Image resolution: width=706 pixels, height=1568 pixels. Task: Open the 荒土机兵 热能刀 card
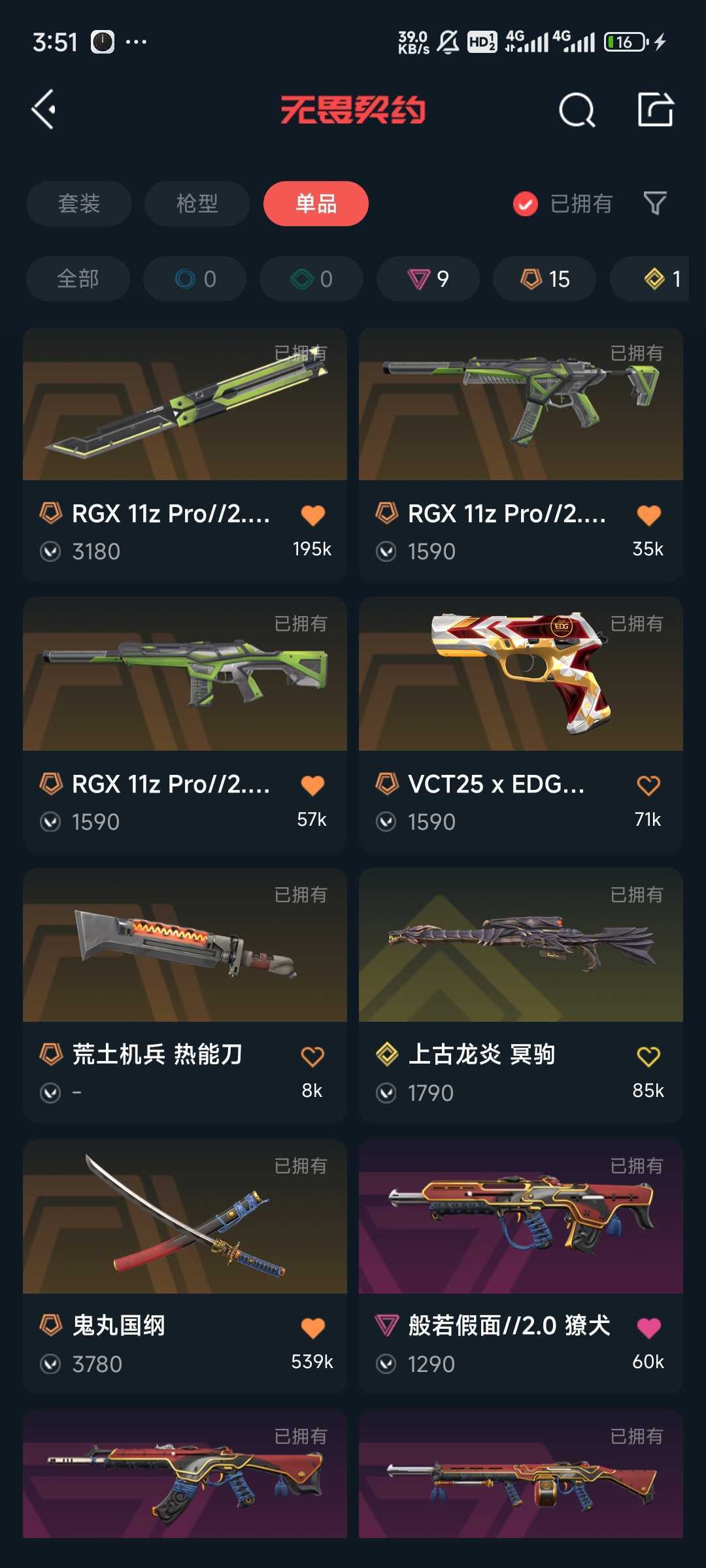tap(185, 995)
